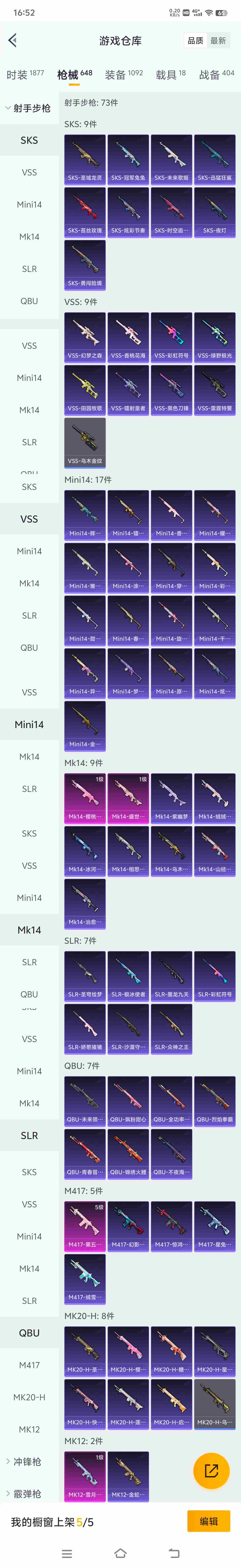This screenshot has height=1568, width=241.
Task: Sort items by 最新
Action: coord(218,41)
